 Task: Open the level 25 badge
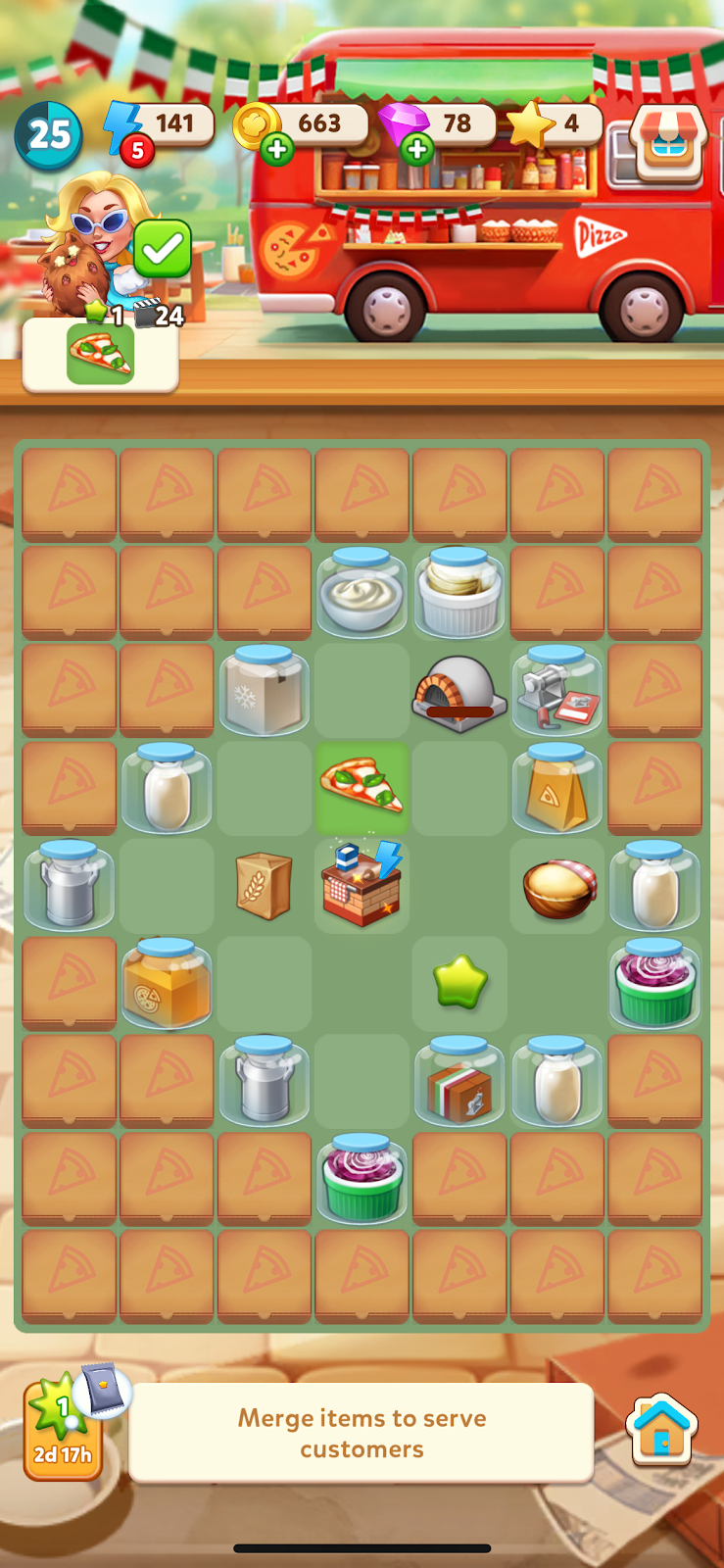[x=48, y=134]
